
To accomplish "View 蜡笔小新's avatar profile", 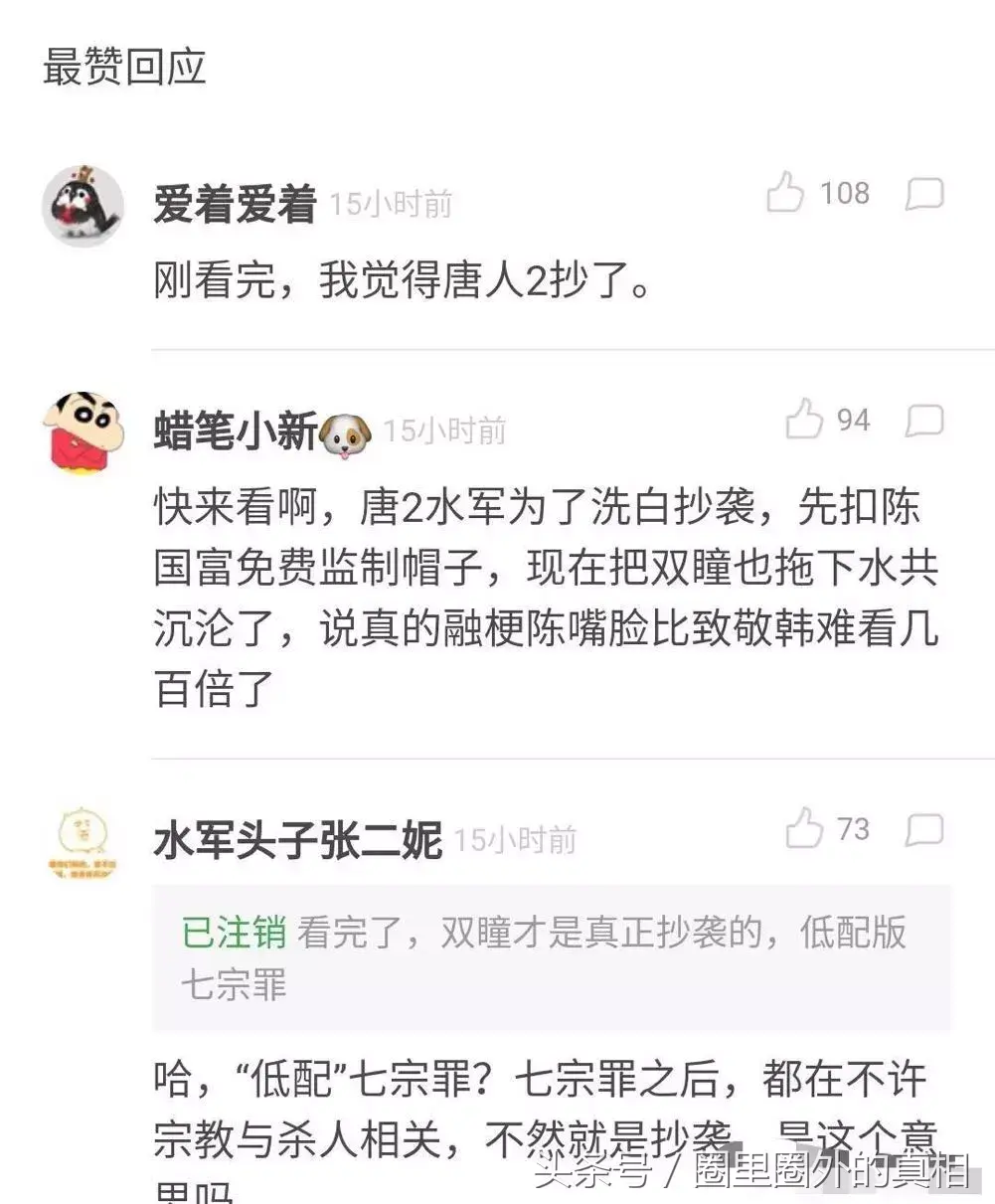I will (x=83, y=432).
